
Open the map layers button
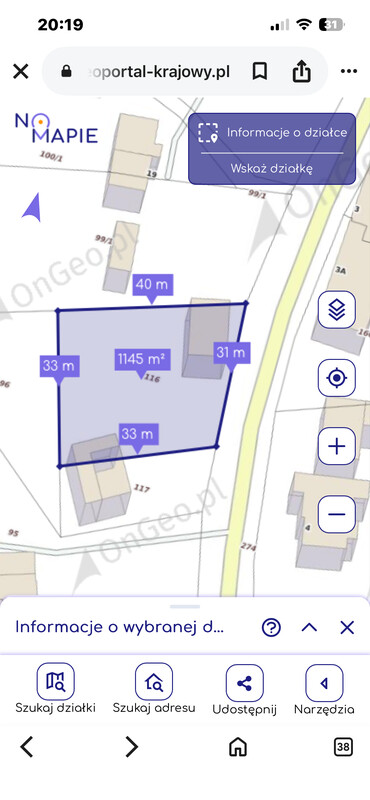point(336,310)
